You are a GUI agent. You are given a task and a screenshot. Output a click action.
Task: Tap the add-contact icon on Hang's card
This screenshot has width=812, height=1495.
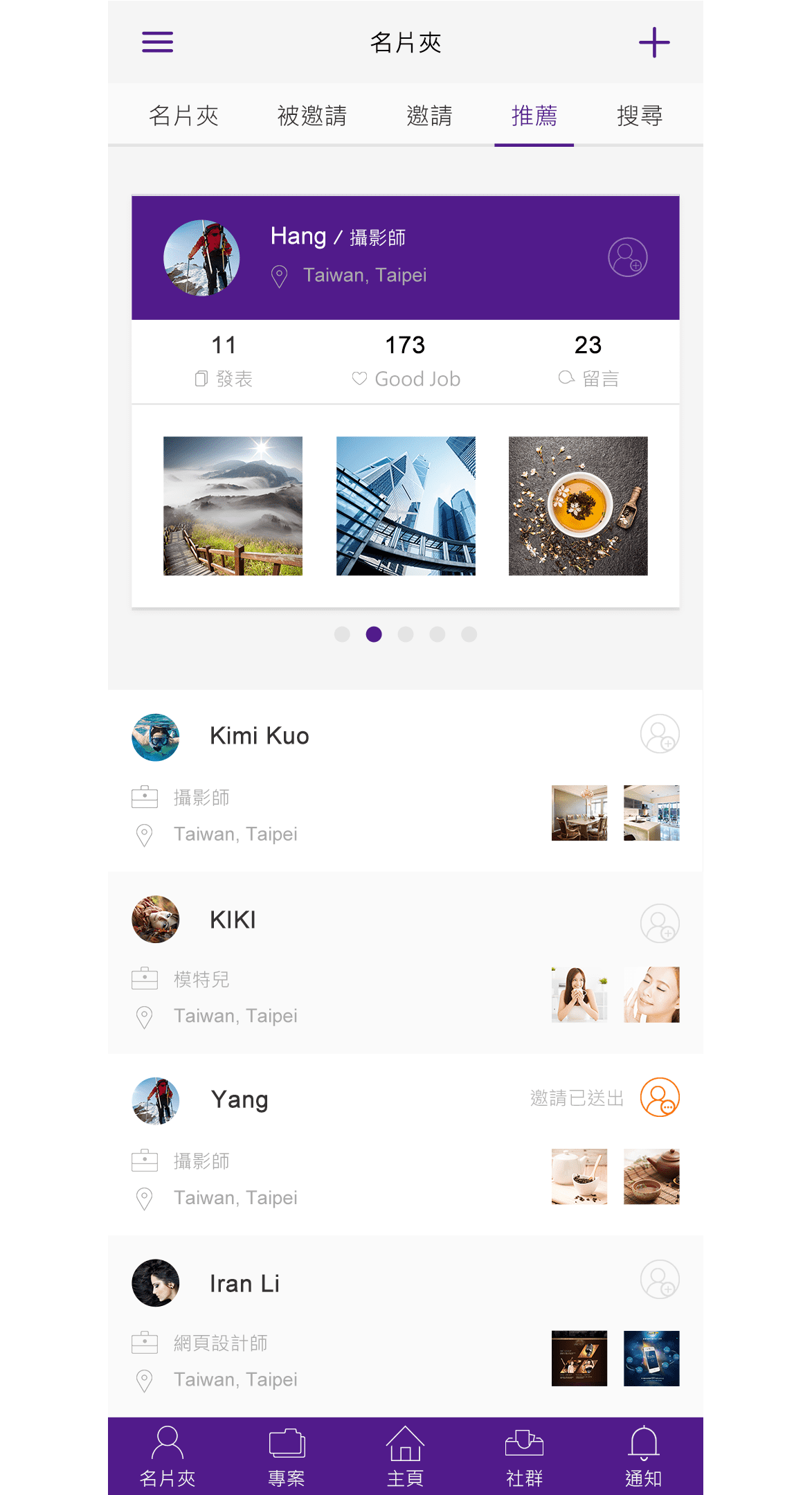tap(627, 257)
